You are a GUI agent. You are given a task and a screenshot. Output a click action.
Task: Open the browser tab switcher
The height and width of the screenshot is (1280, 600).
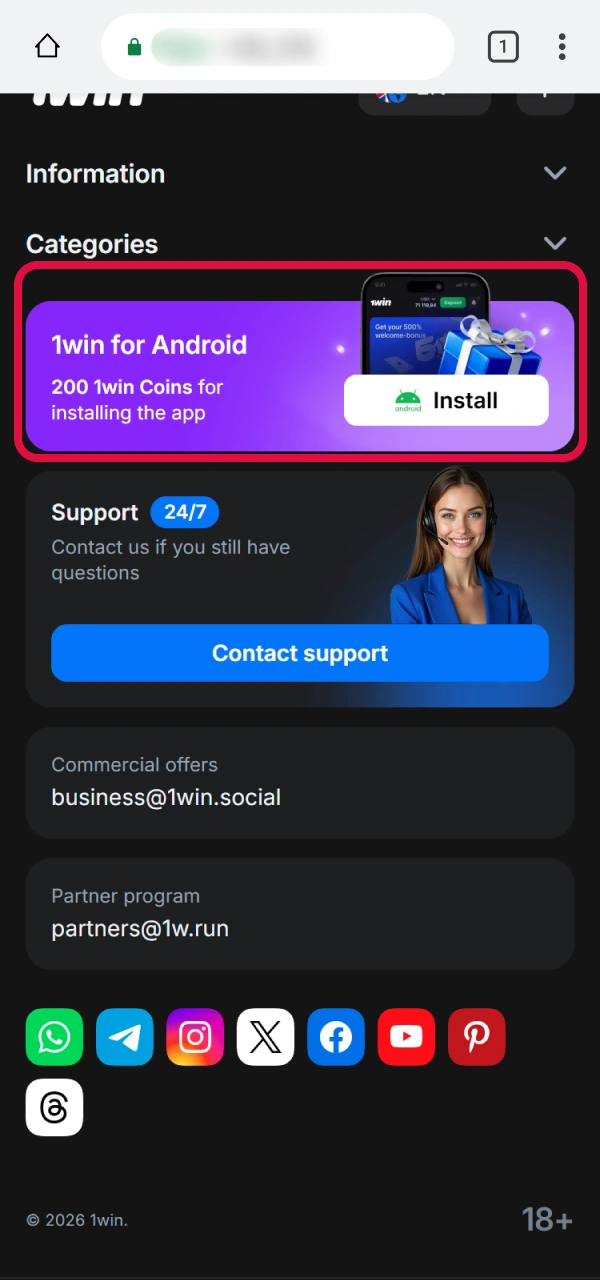(503, 46)
